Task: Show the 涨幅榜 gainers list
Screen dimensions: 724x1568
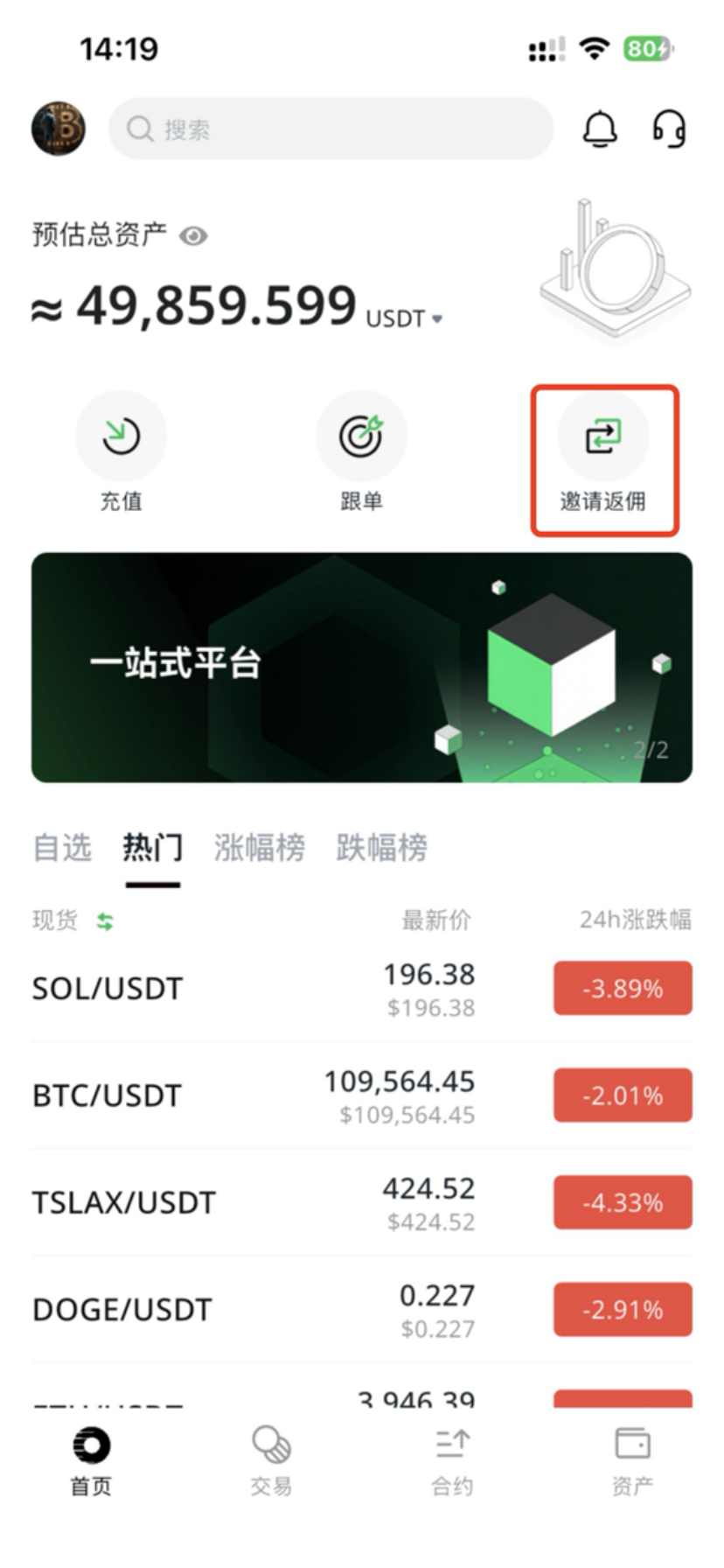Action: point(260,848)
